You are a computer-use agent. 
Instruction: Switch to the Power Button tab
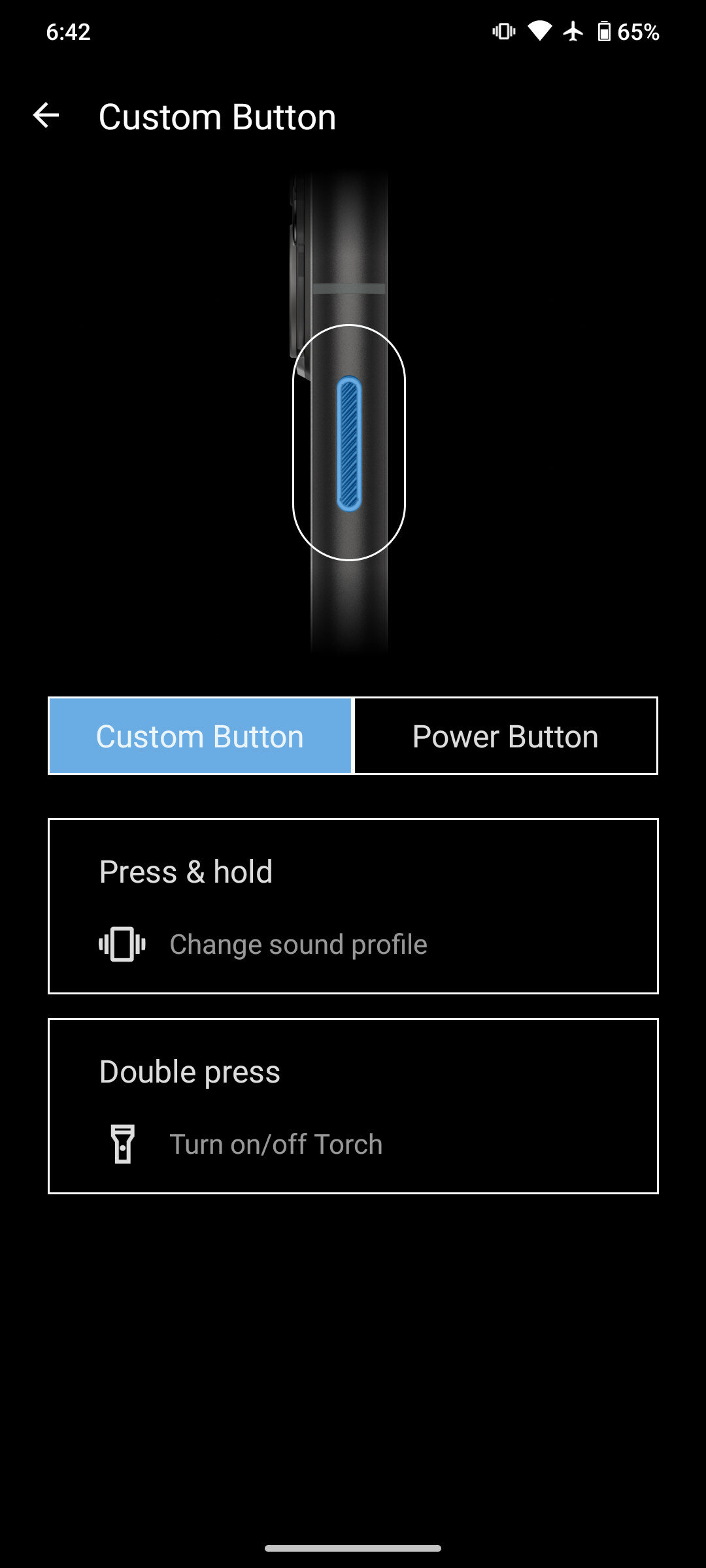coord(505,736)
